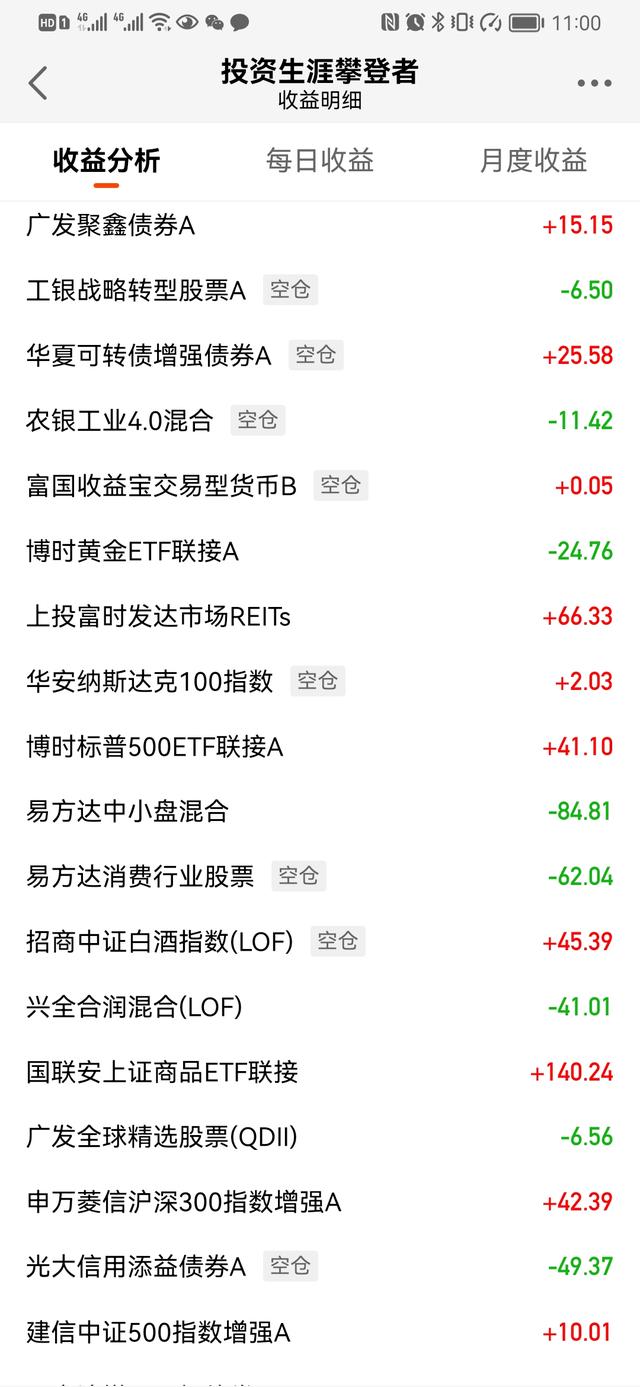View 易方达中小盘混合 fund details

click(x=320, y=811)
